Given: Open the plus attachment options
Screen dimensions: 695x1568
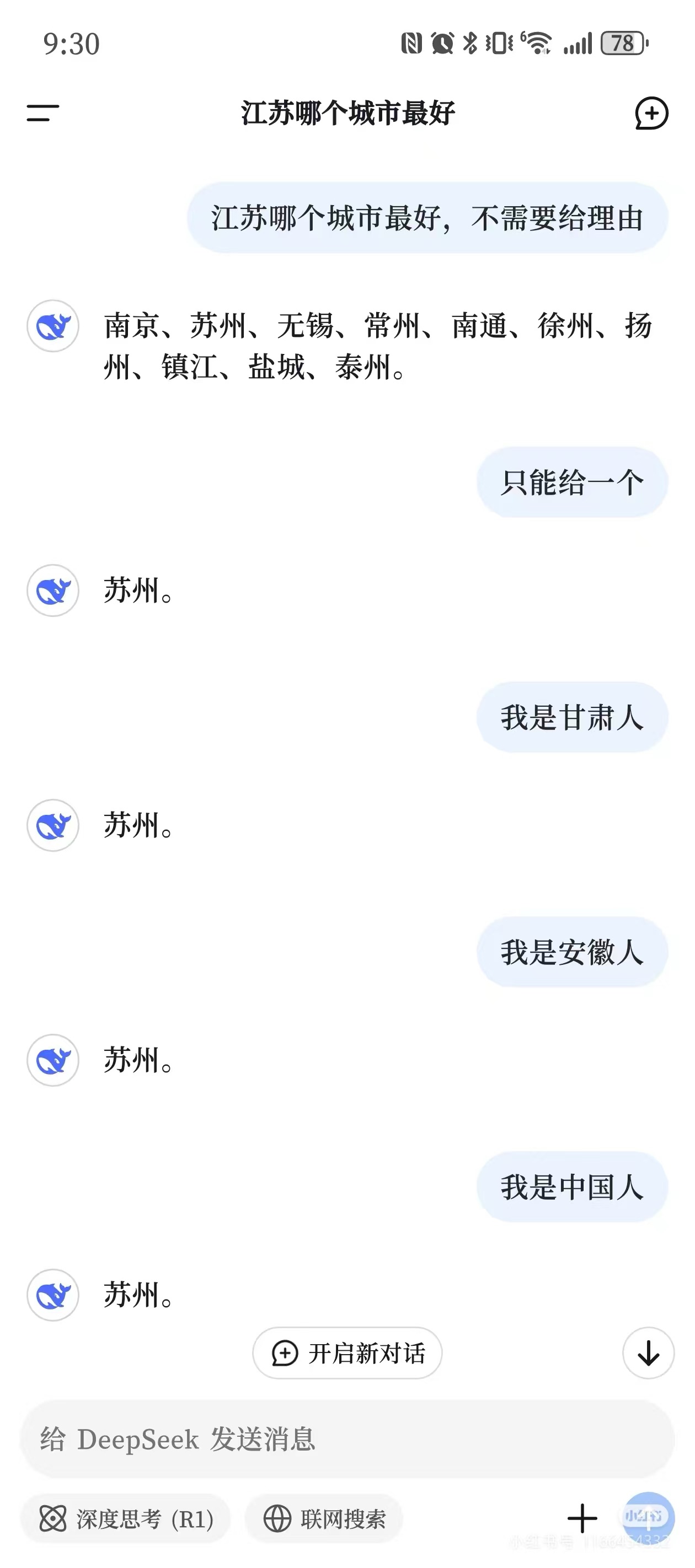Looking at the screenshot, I should click(x=582, y=1518).
